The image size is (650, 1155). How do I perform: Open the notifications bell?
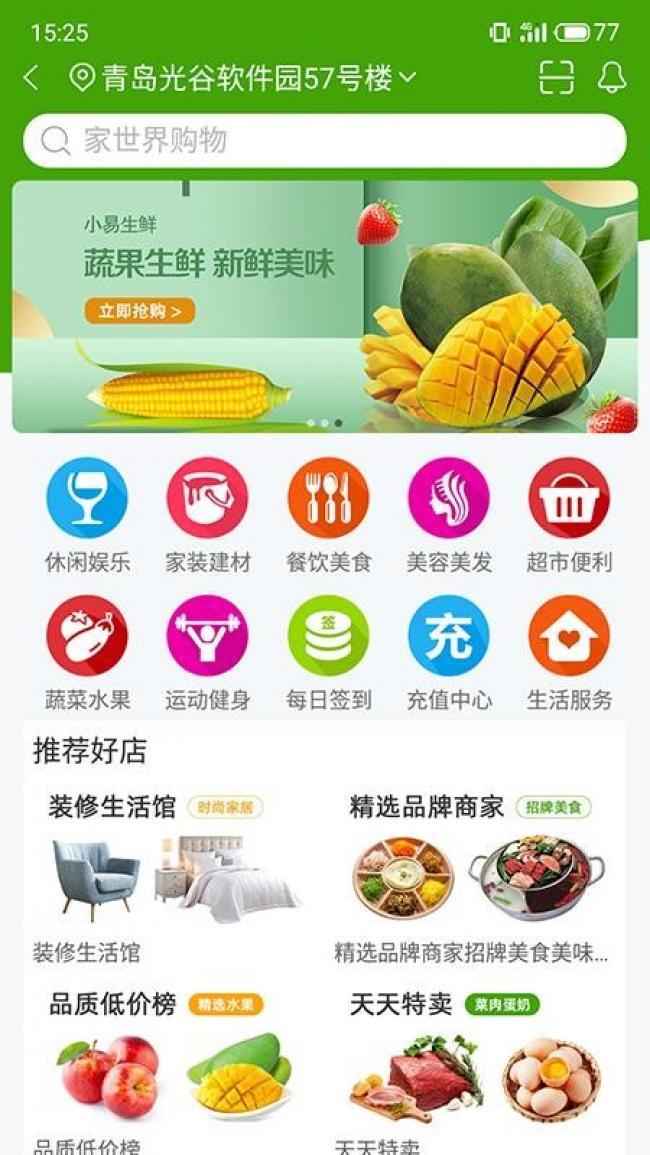coord(612,77)
